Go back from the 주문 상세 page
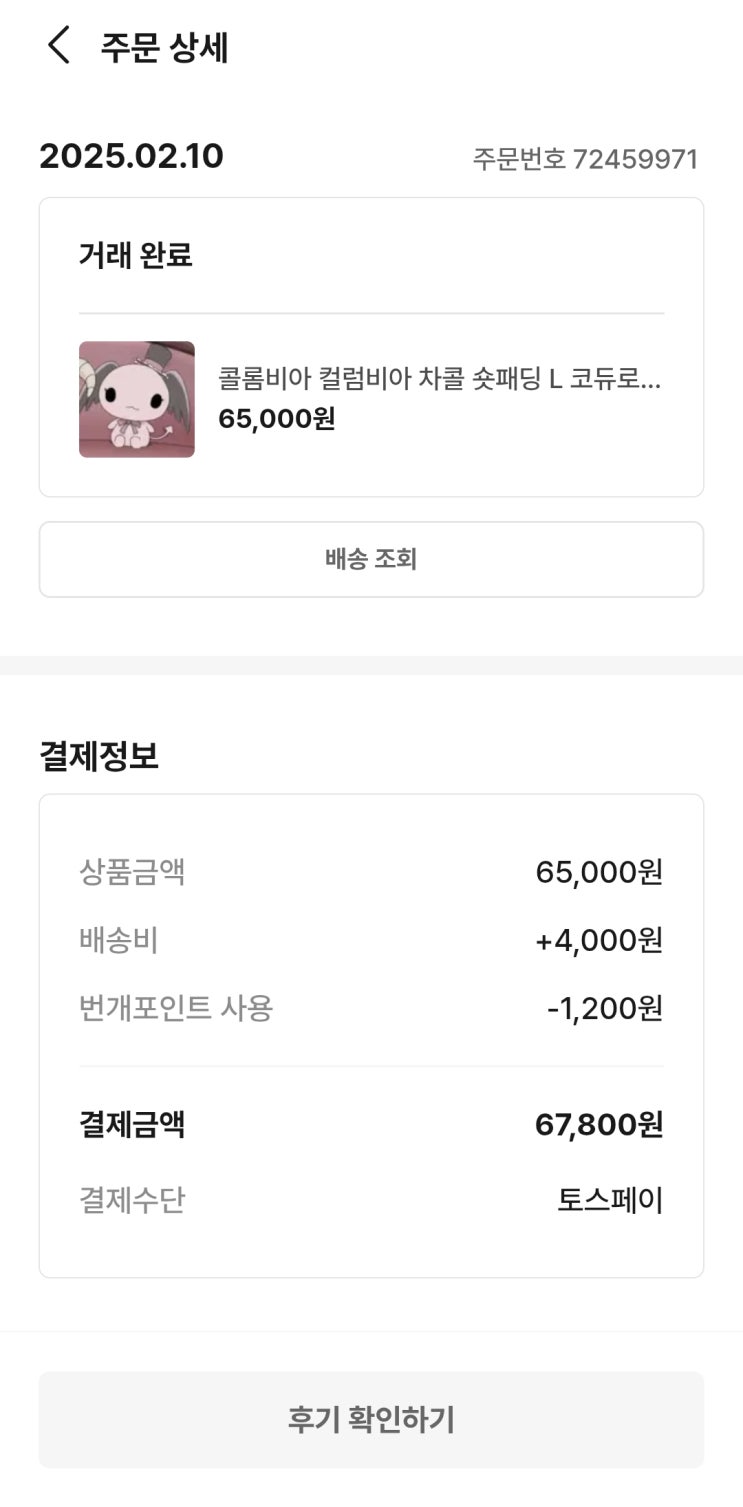743x1507 pixels. pos(59,46)
